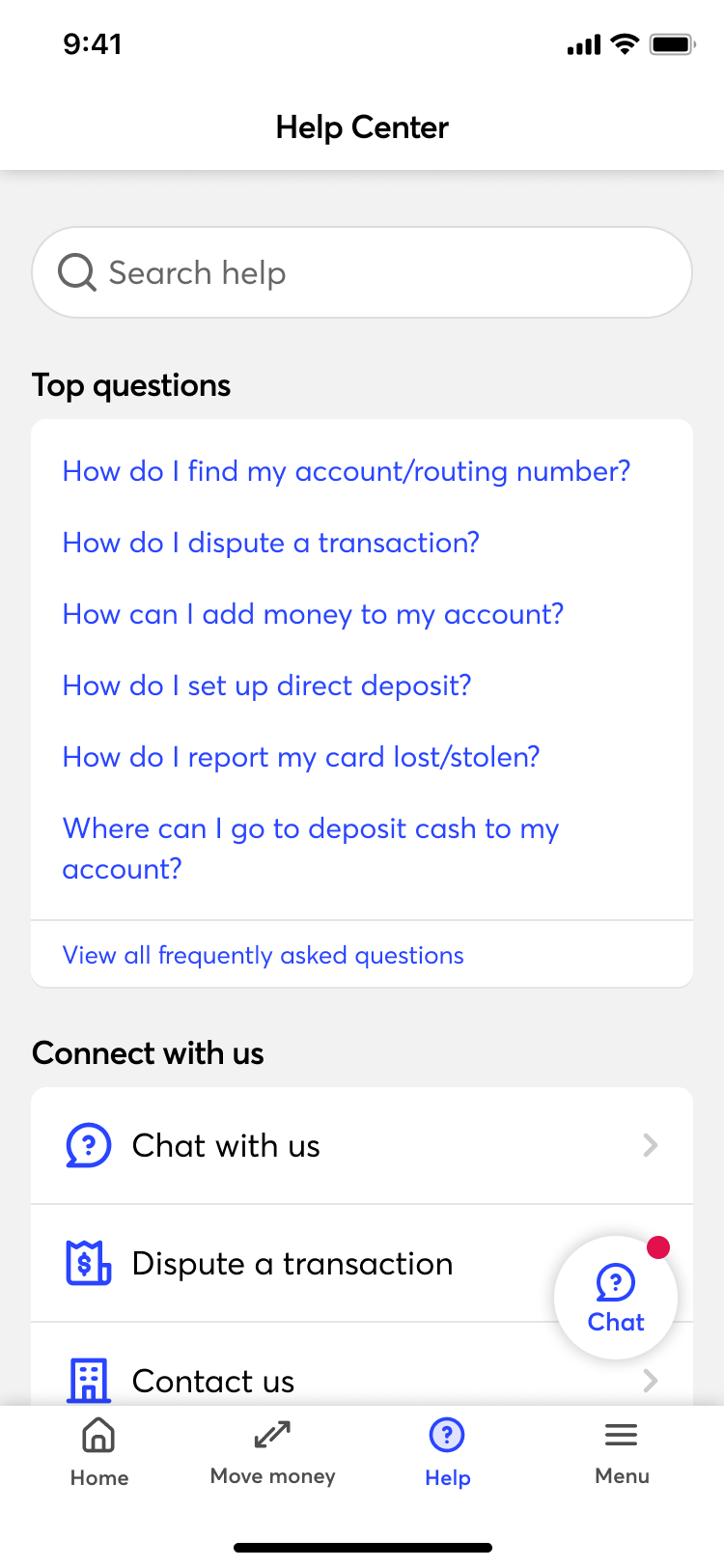This screenshot has width=724, height=1568.
Task: Open the report card lost/stolen question
Action: click(x=301, y=757)
